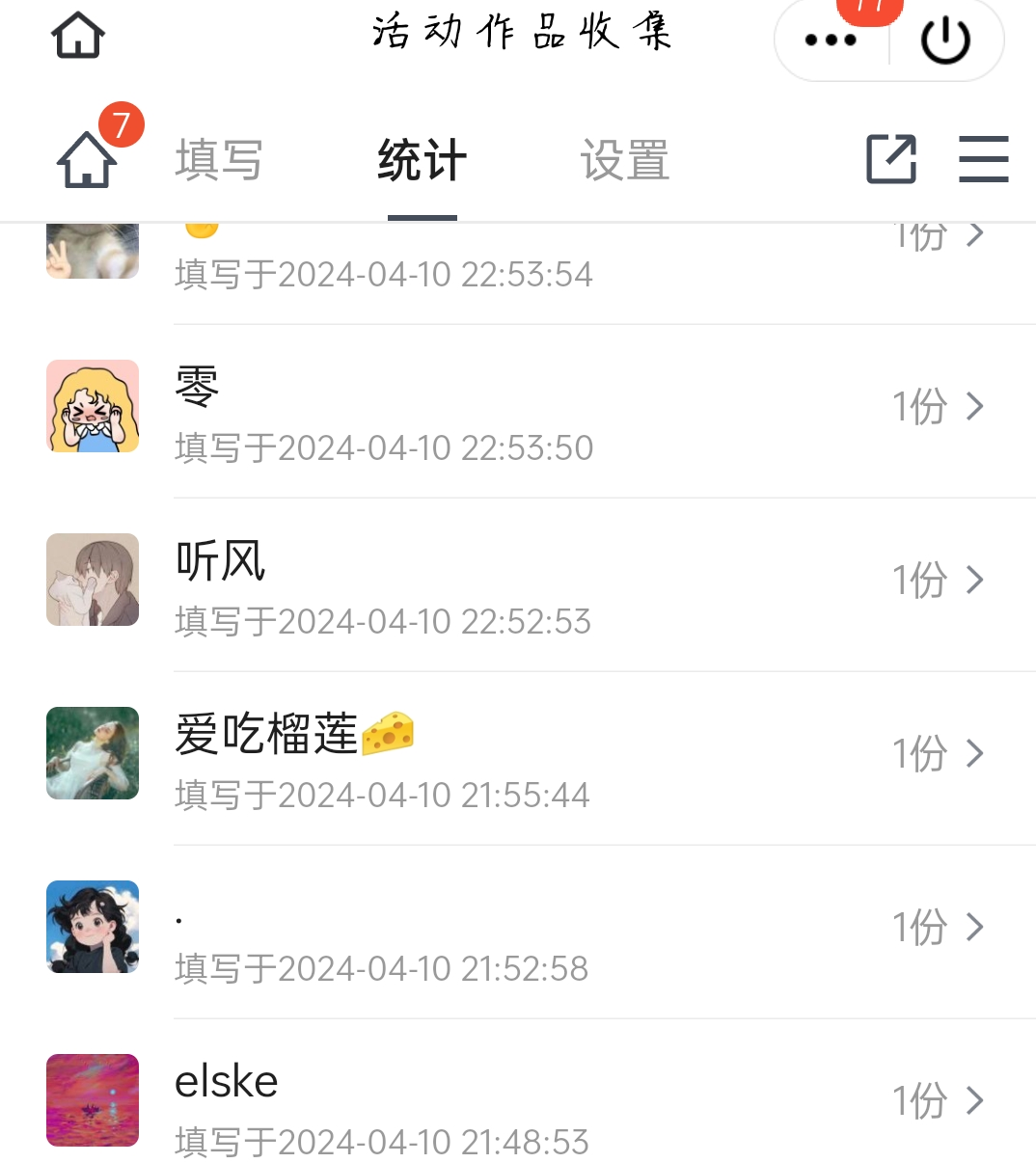Close the mini program with the power icon
Image resolution: width=1036 pixels, height=1163 pixels.
pos(945,41)
